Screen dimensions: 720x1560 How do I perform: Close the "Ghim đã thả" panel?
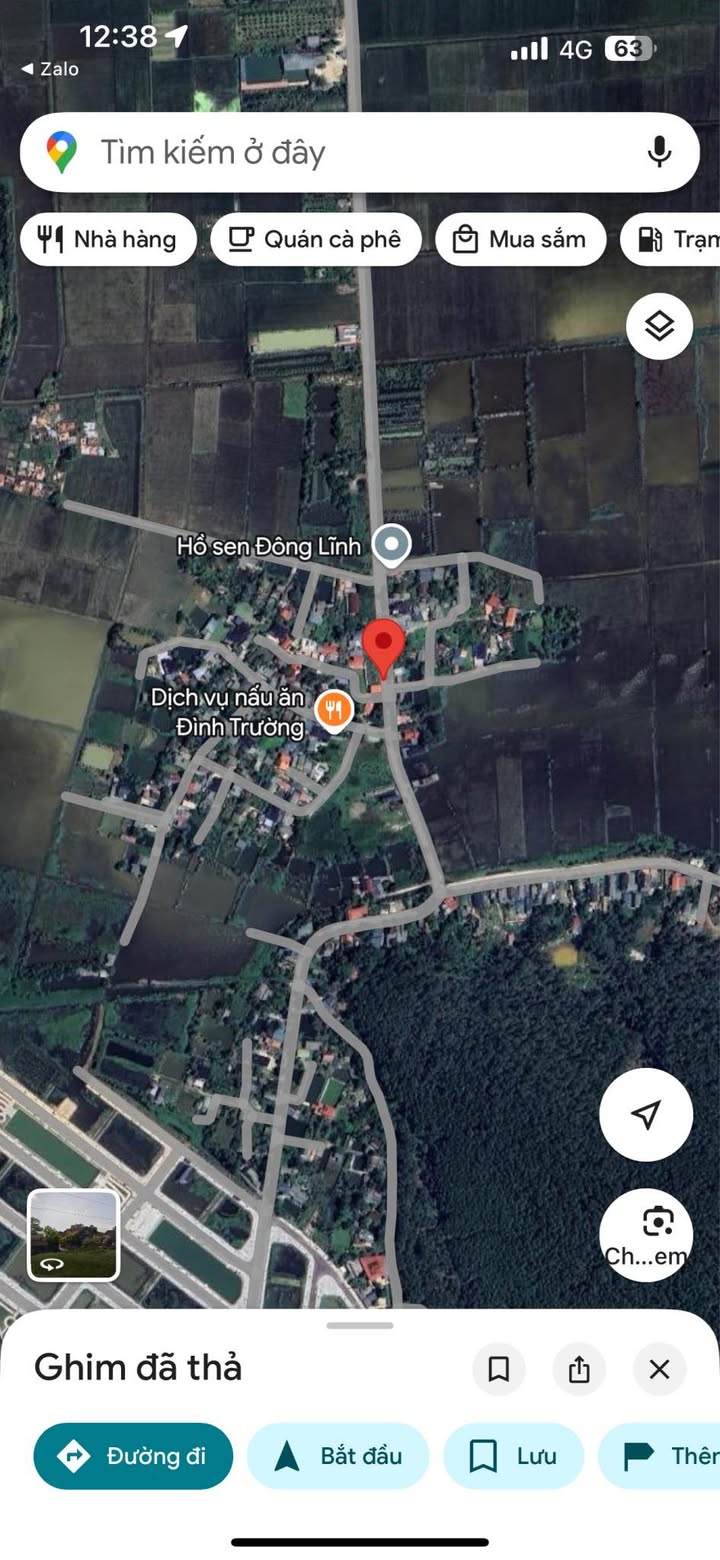coord(659,1369)
